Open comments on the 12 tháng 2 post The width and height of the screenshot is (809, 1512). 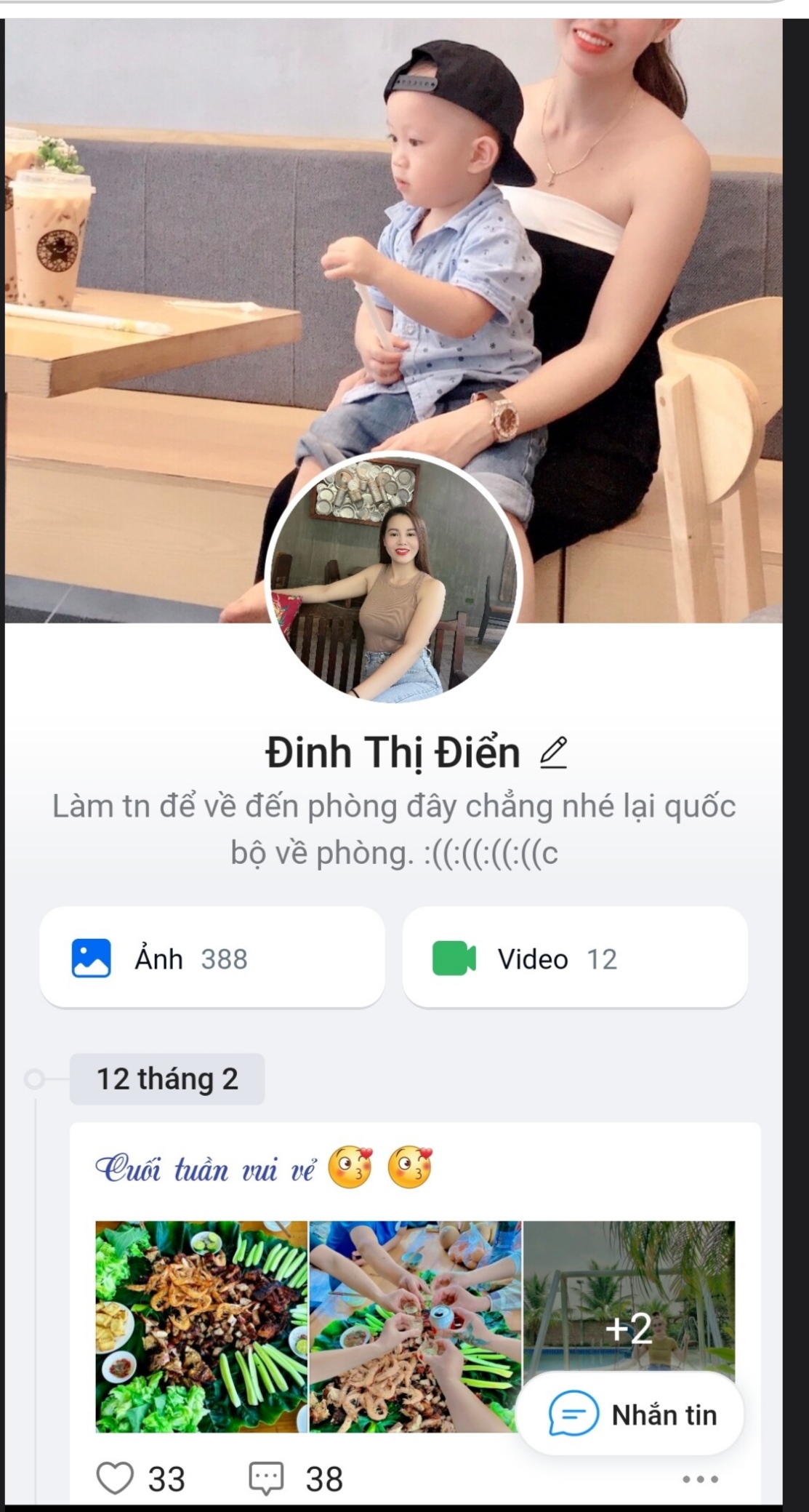tap(267, 1479)
